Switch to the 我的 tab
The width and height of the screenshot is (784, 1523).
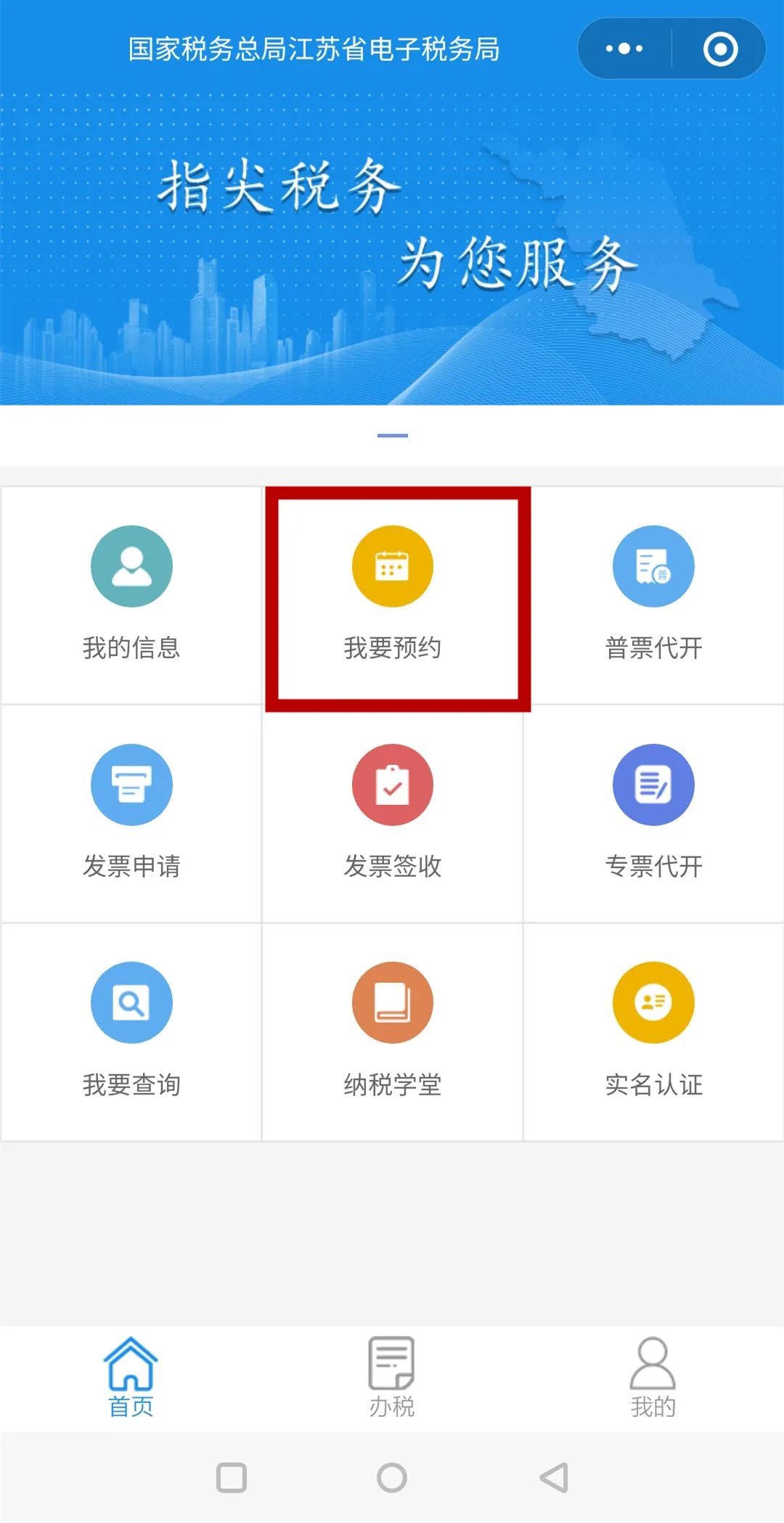(653, 1378)
